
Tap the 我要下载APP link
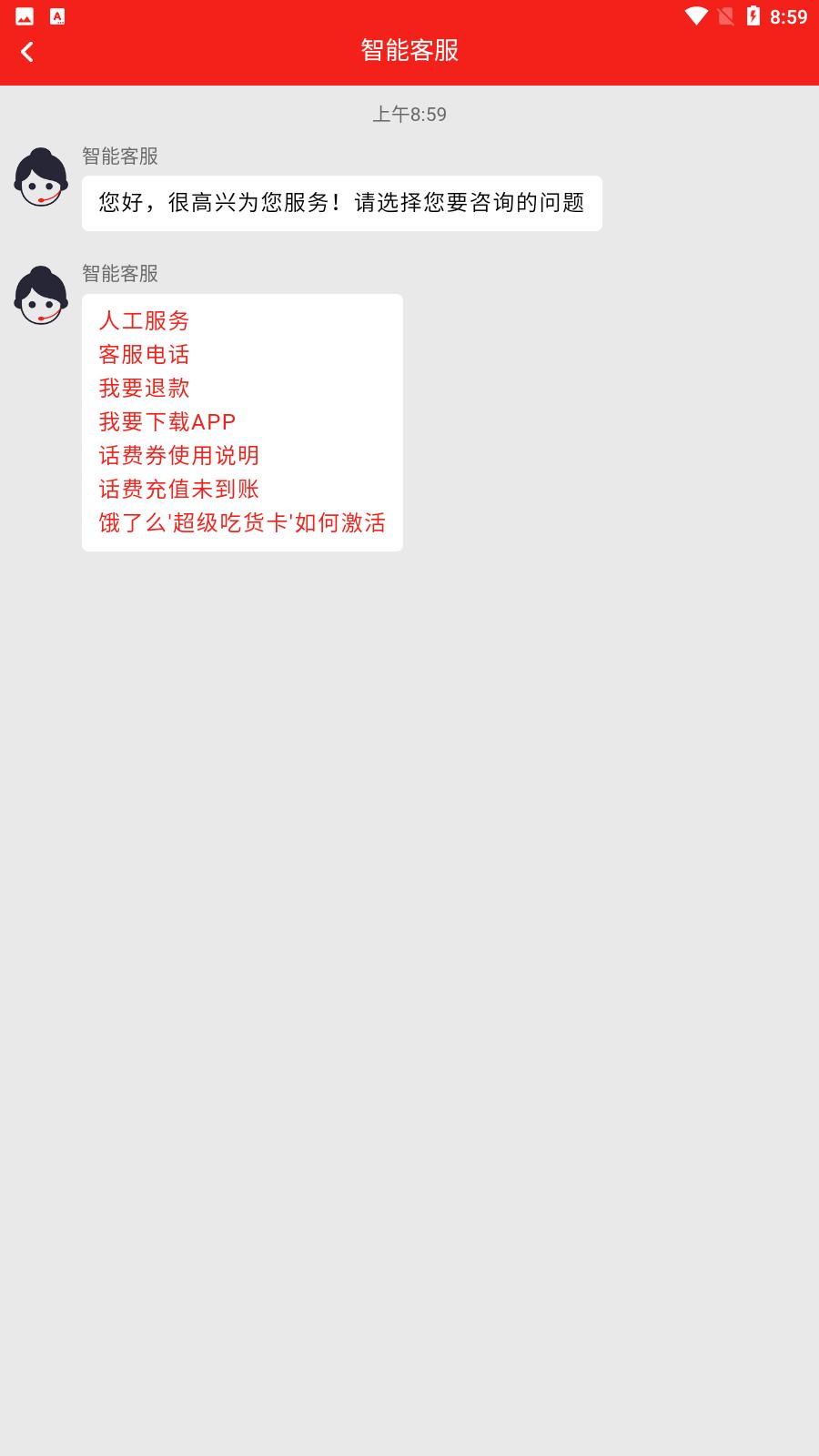[x=167, y=421]
